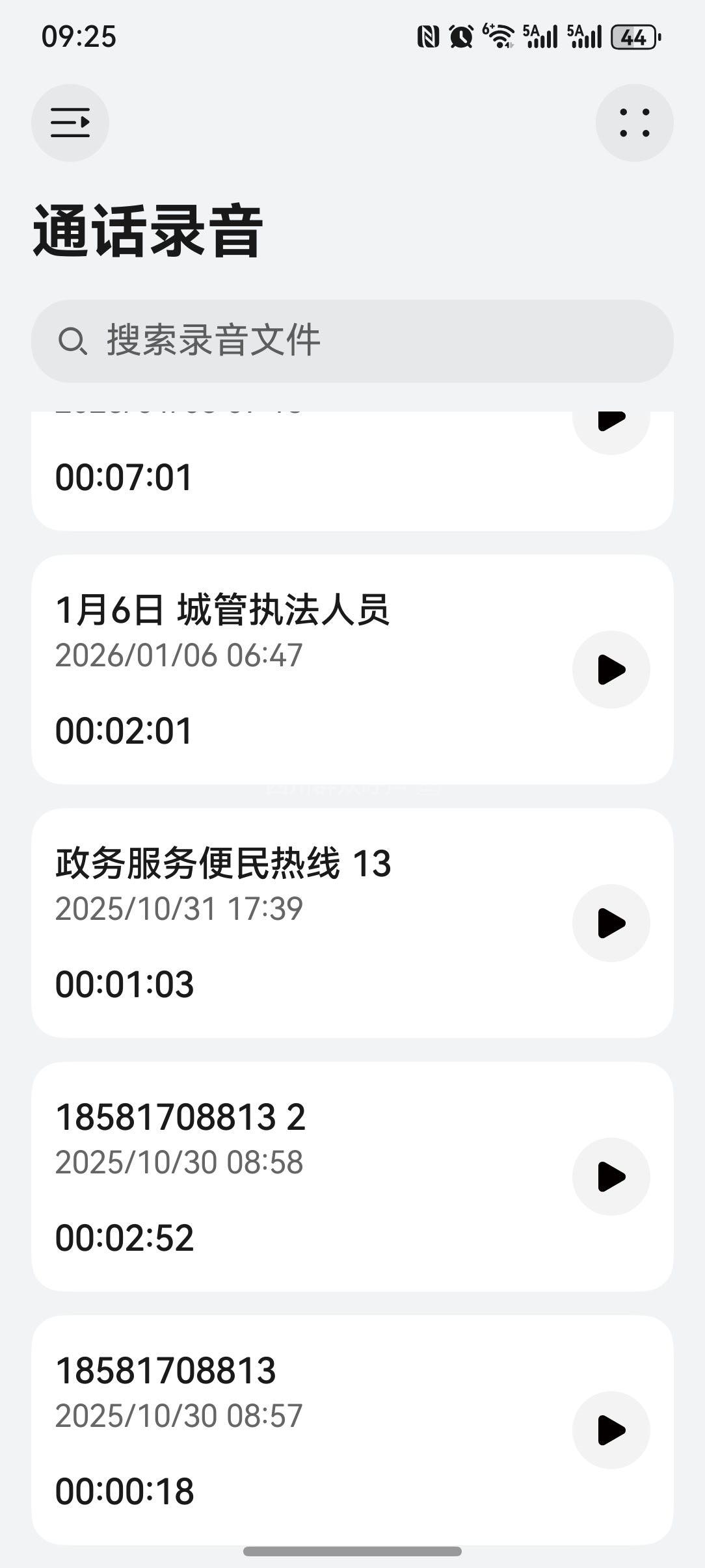The width and height of the screenshot is (705, 1568).
Task: Open the playlist menu icon at top left
Action: [70, 123]
